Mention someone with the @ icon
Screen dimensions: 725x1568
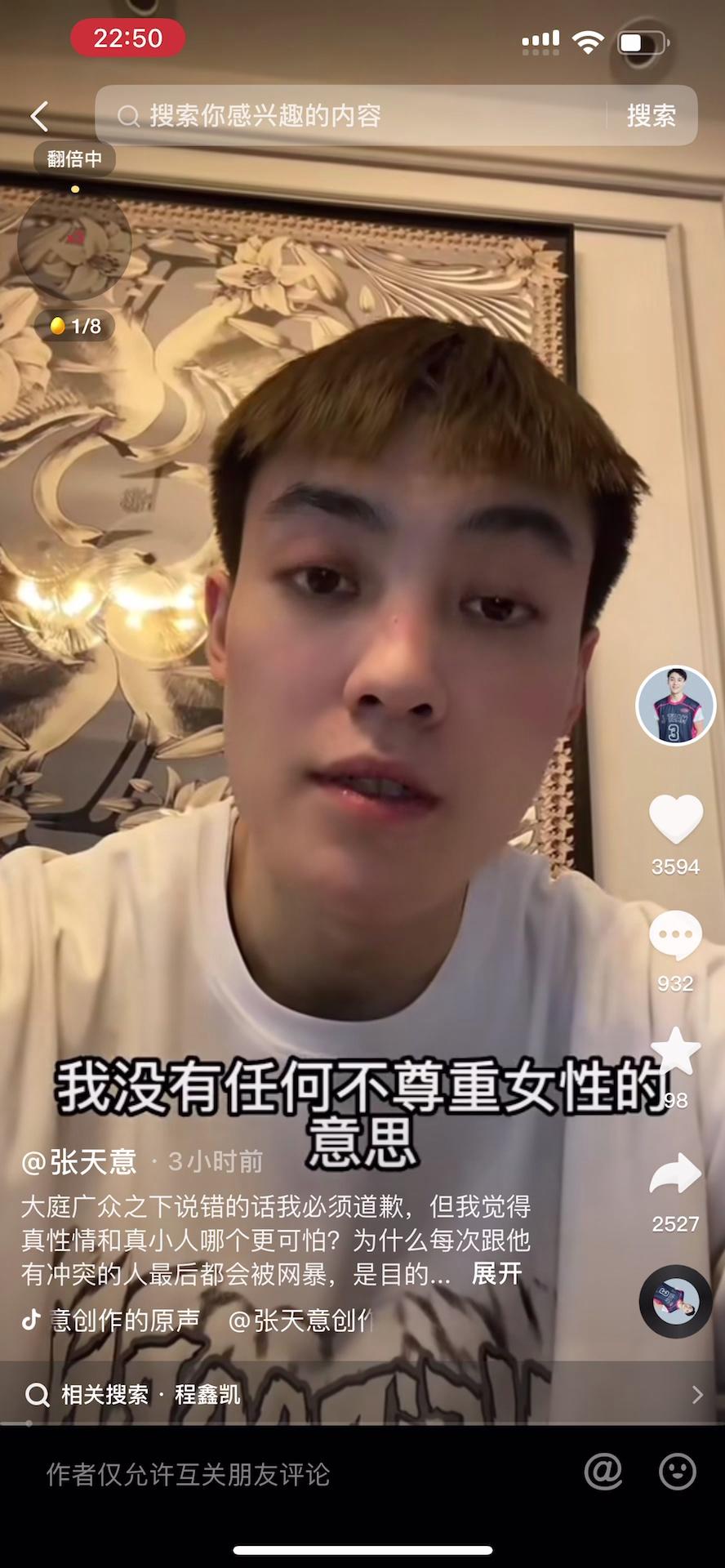[603, 1472]
